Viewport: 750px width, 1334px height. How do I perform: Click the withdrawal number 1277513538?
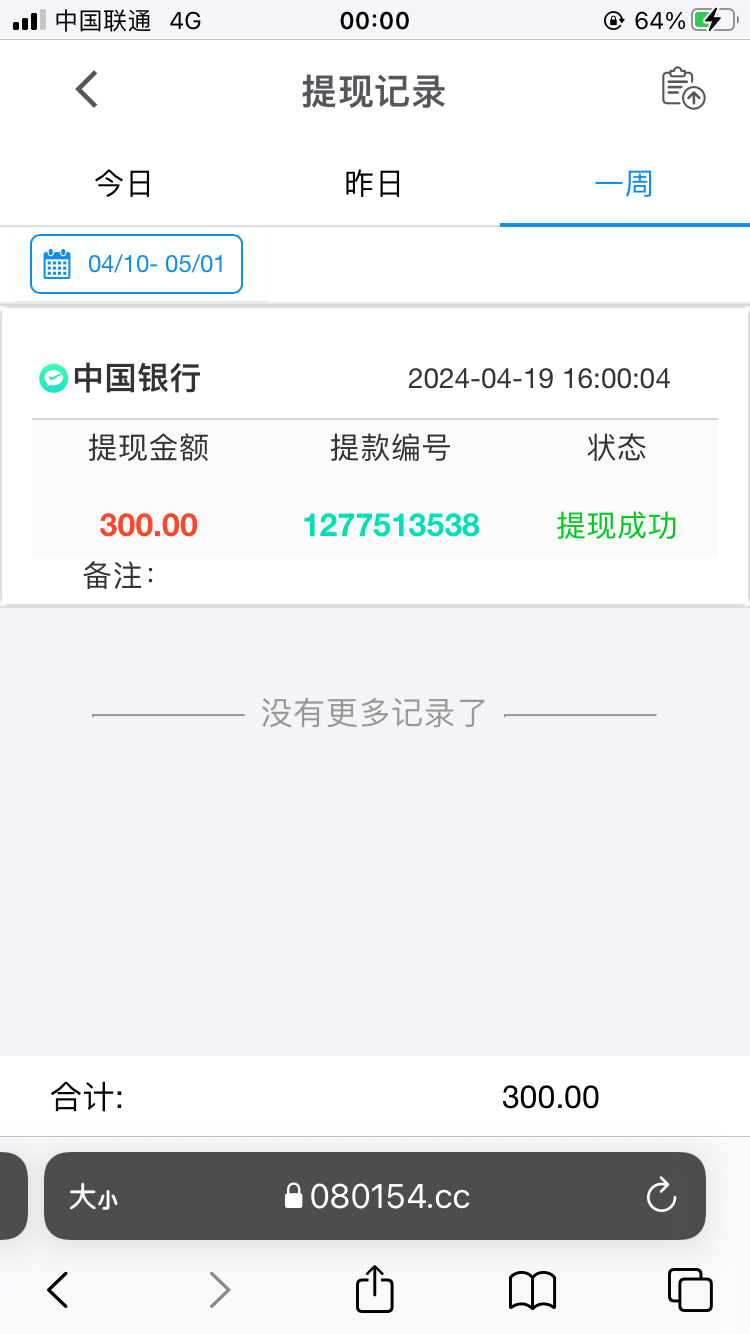(x=390, y=526)
